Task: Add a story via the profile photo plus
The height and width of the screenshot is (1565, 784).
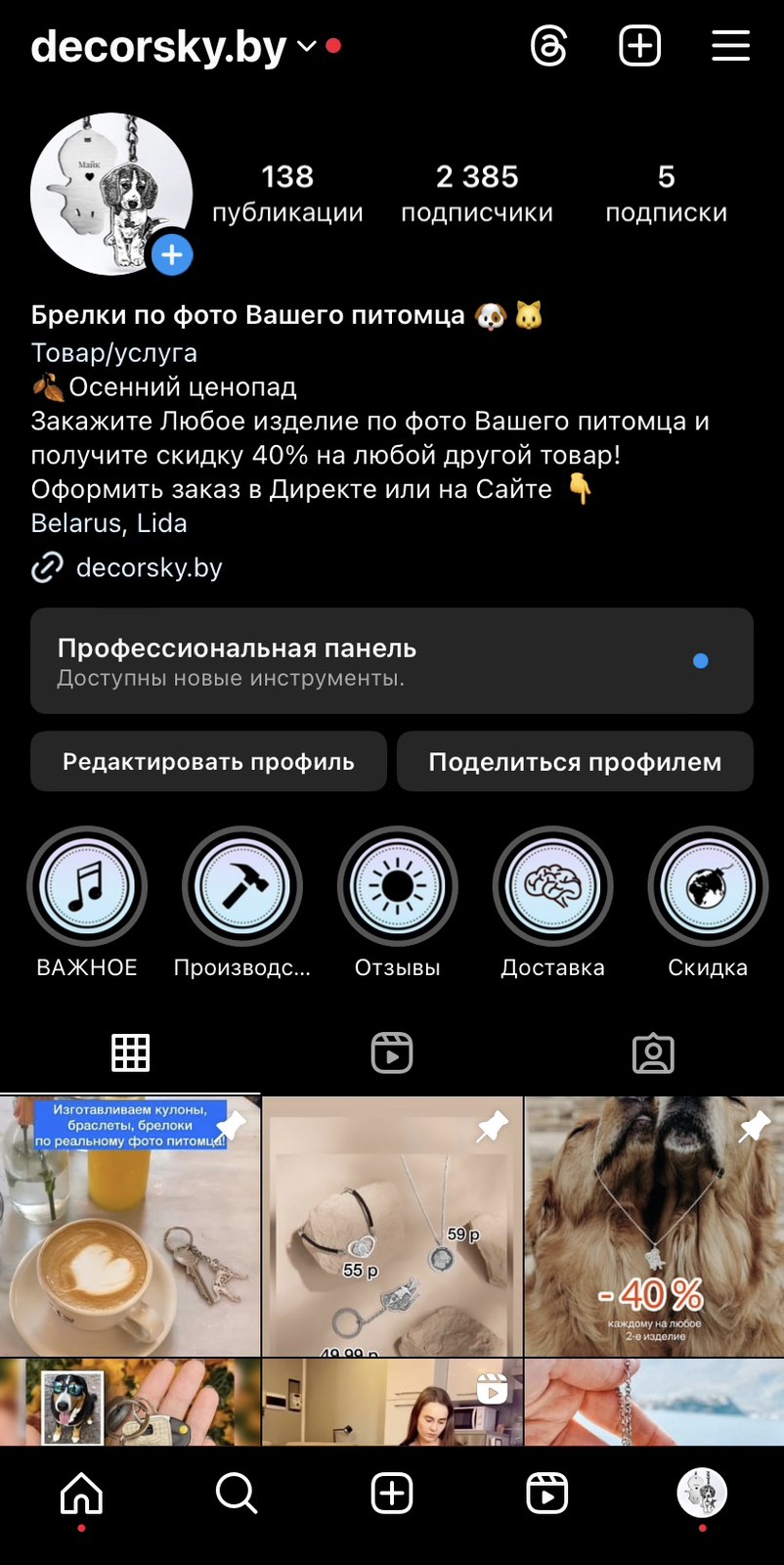Action: (x=172, y=255)
